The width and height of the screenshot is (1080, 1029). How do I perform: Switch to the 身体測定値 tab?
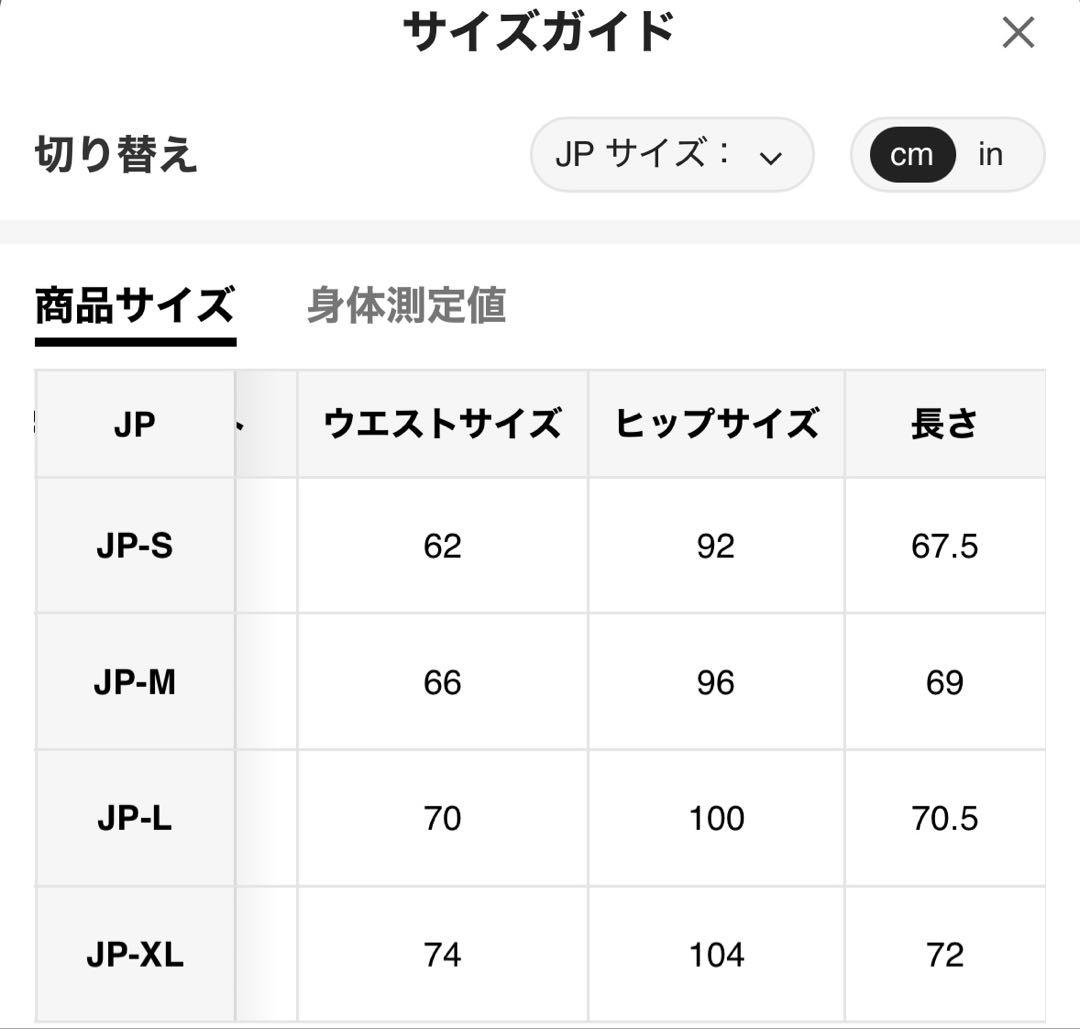tap(406, 305)
